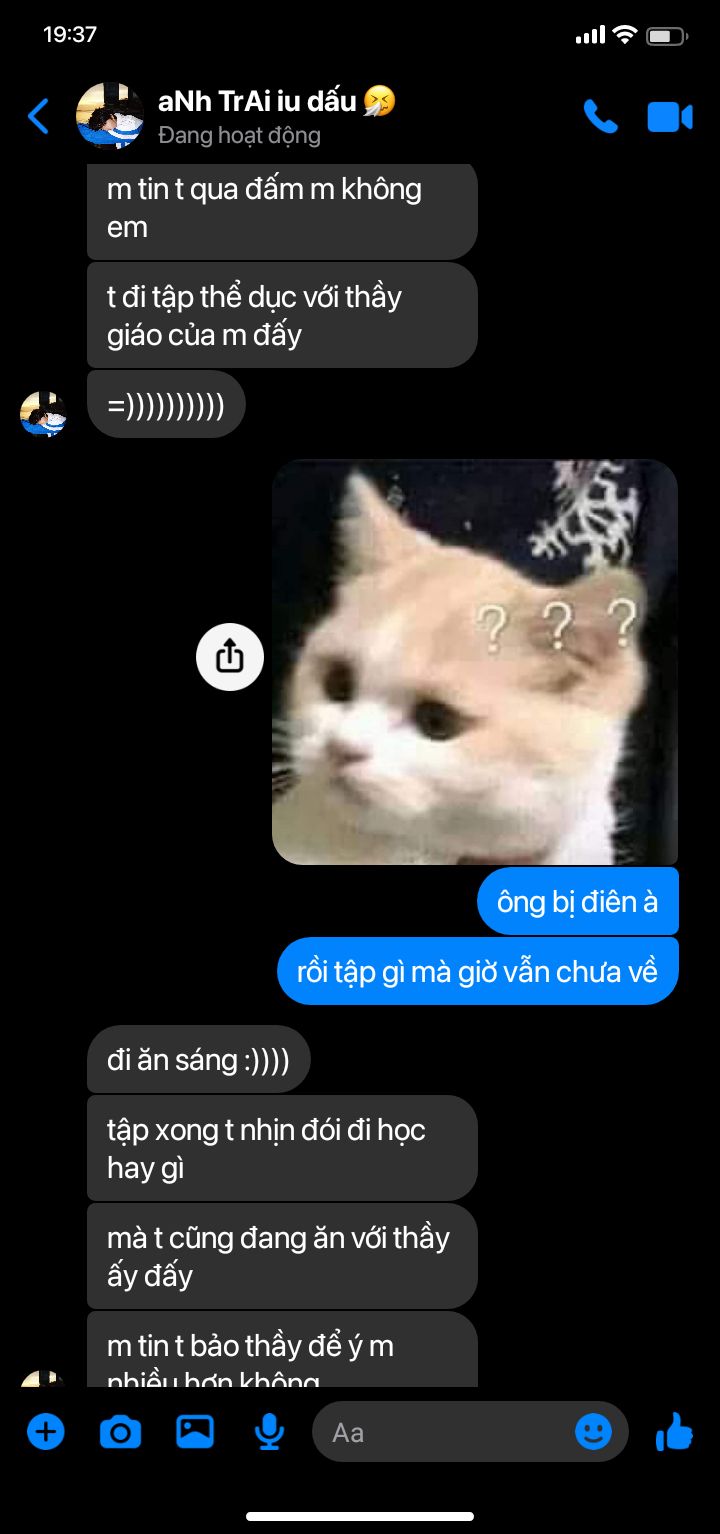Send a thumbs-up like
Screen dimensions: 720x1534
675,1432
